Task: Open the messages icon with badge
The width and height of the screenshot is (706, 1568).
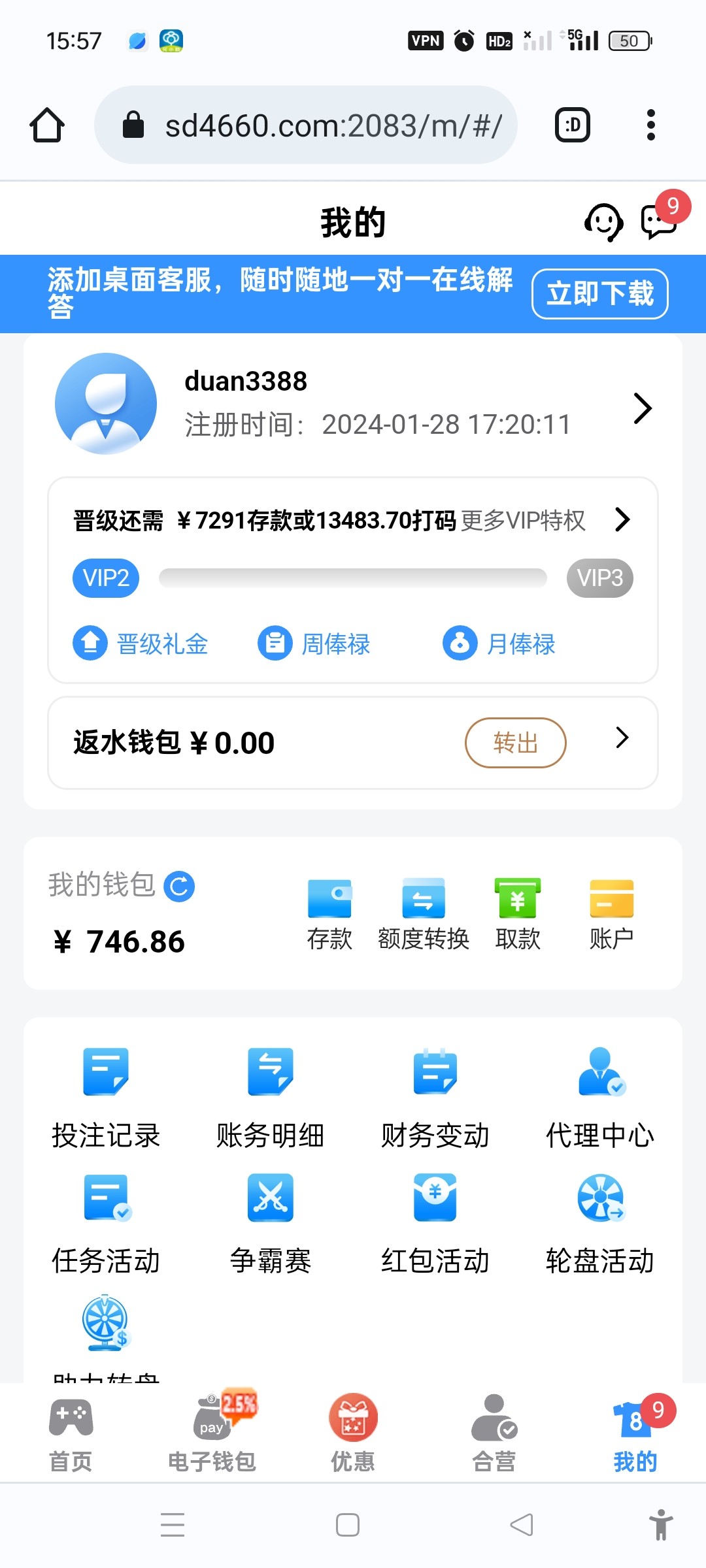Action: click(659, 222)
